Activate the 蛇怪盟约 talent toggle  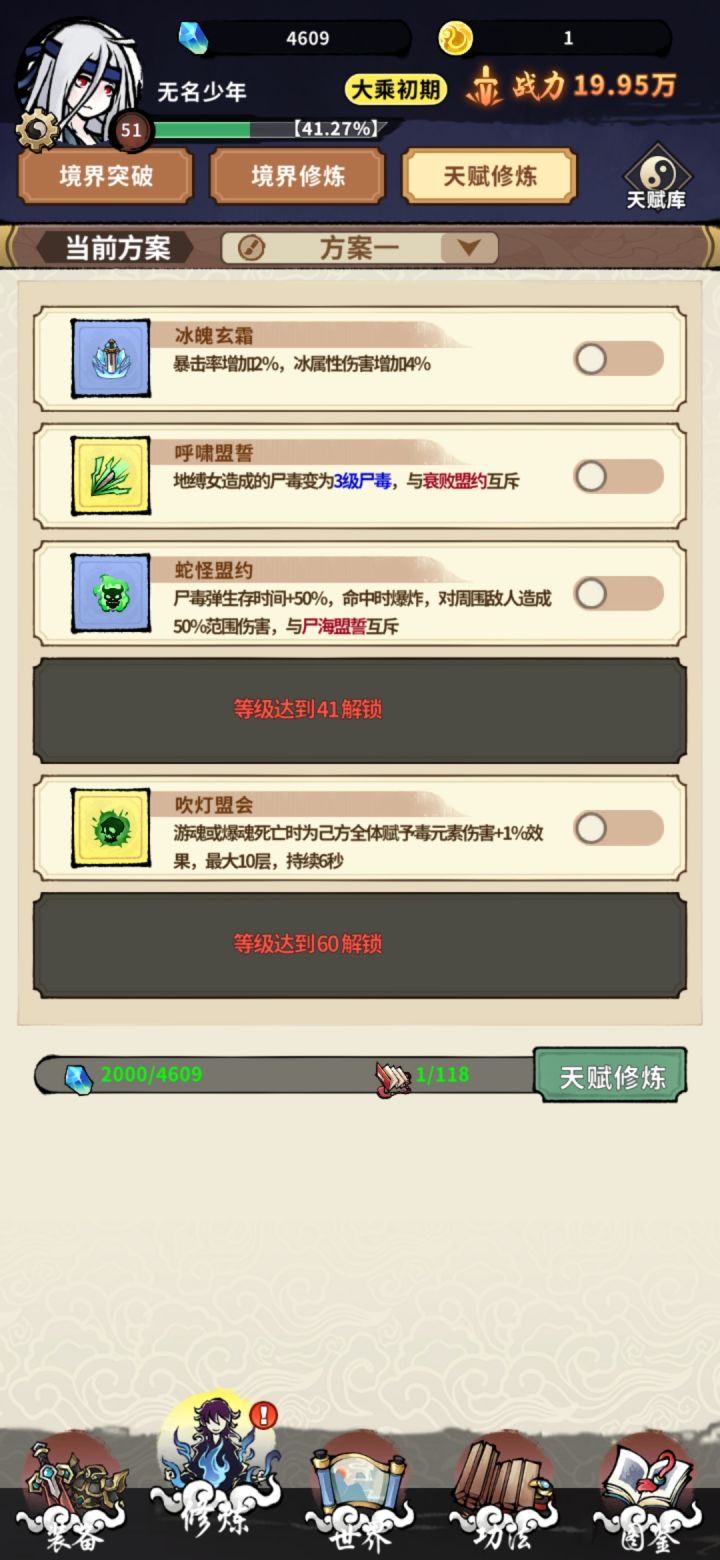(x=617, y=592)
